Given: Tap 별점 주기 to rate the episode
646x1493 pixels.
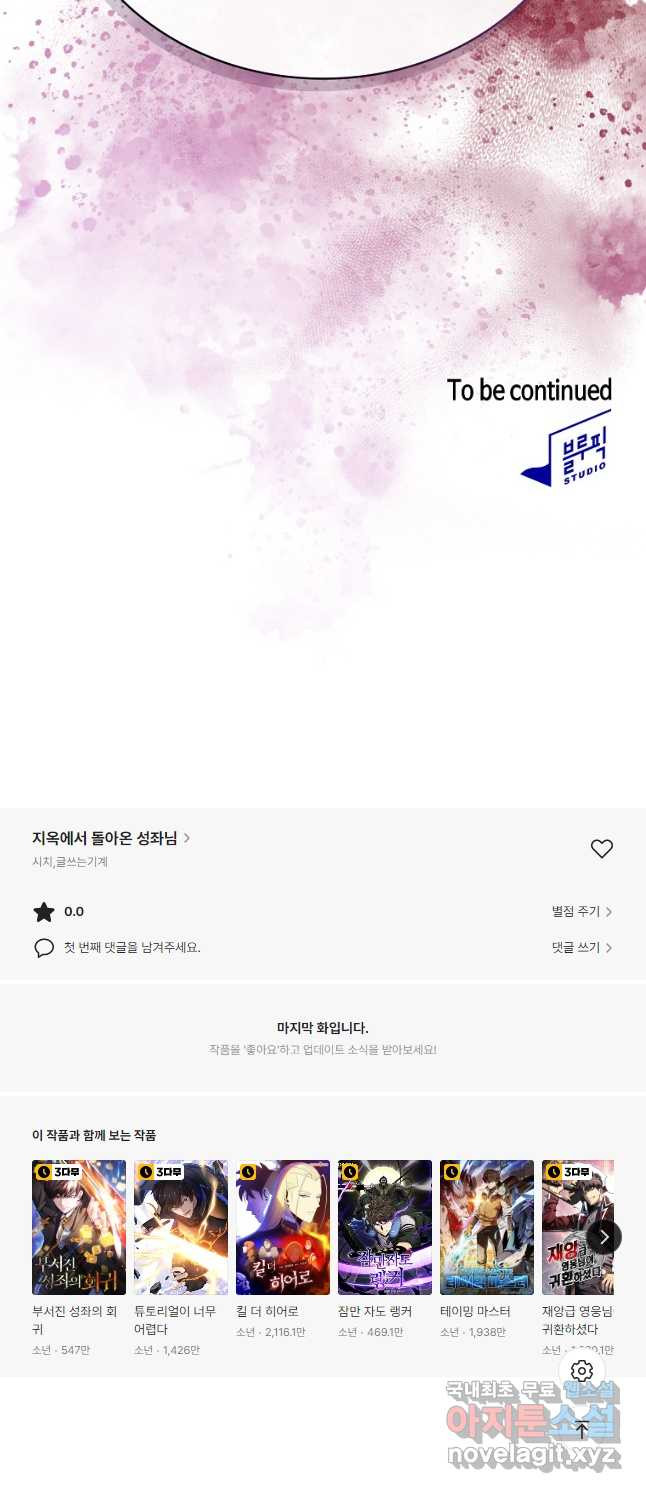Looking at the screenshot, I should pyautogui.click(x=581, y=912).
